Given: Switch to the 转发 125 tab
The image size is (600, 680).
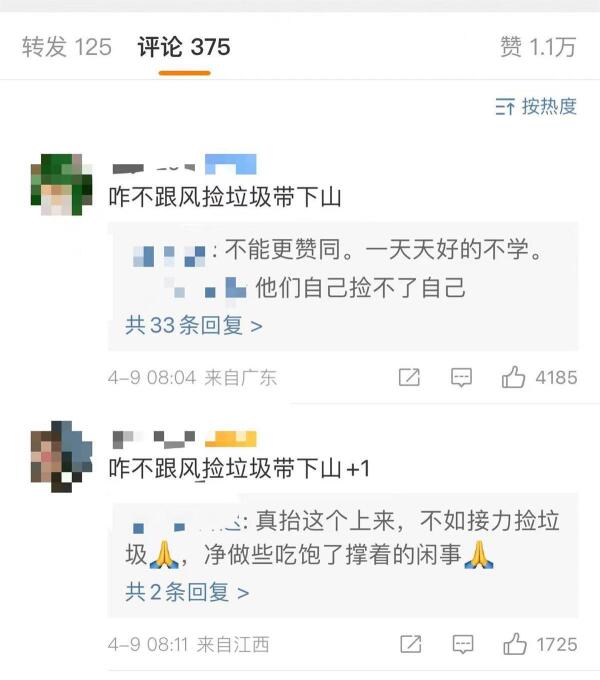Looking at the screenshot, I should pos(67,47).
